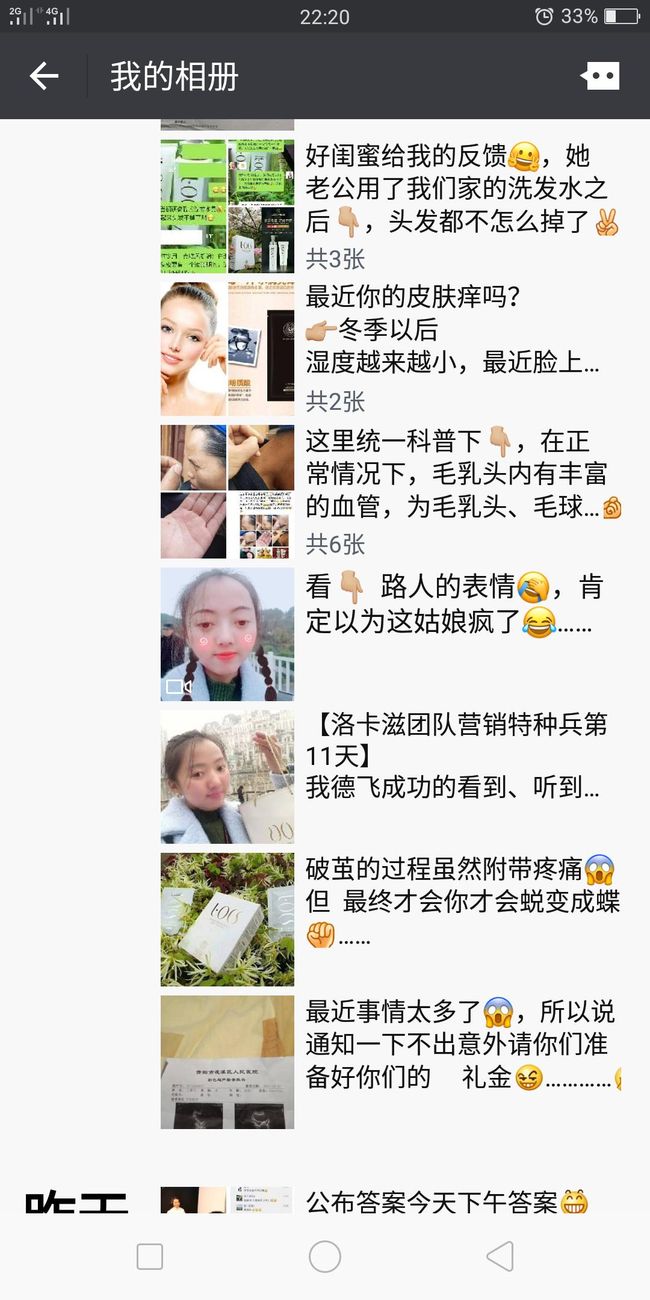The width and height of the screenshot is (650, 1300).
Task: Open post about 好闺蜜给我的反馈
Action: pyautogui.click(x=391, y=206)
